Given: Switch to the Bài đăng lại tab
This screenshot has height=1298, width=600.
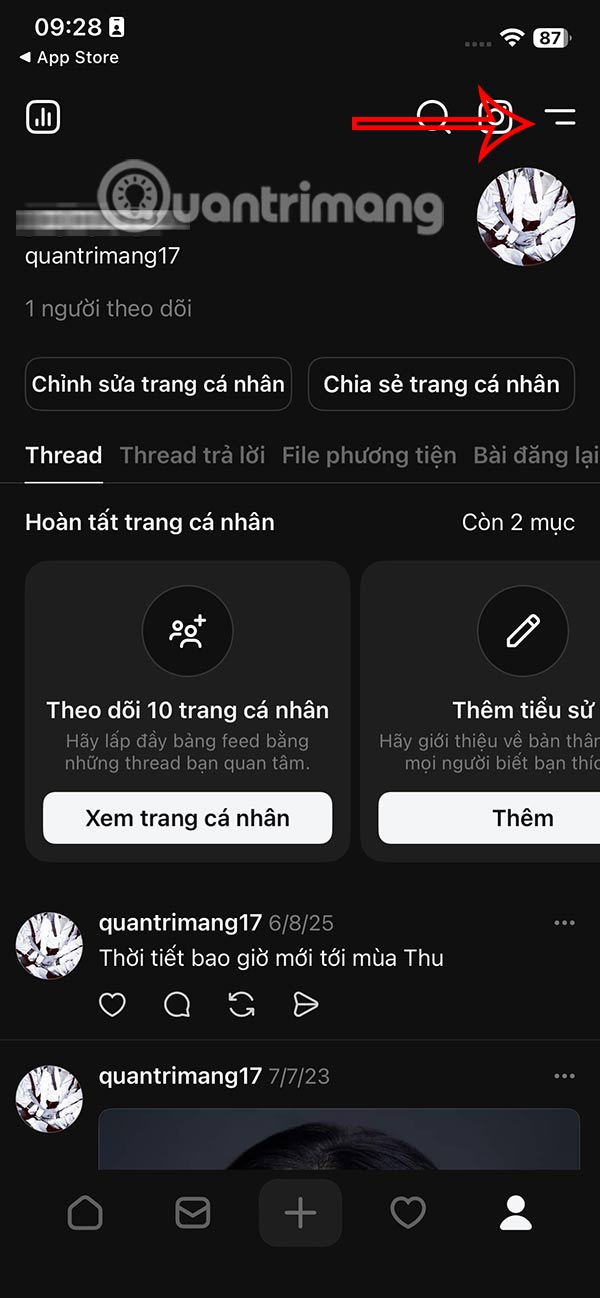Looking at the screenshot, I should click(x=535, y=455).
